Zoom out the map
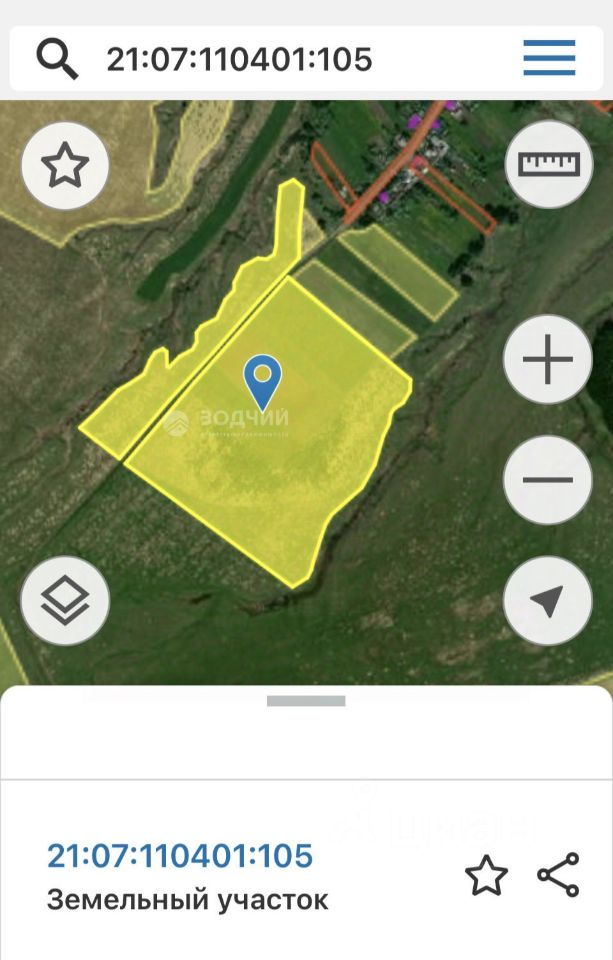613x960 pixels. 548,480
